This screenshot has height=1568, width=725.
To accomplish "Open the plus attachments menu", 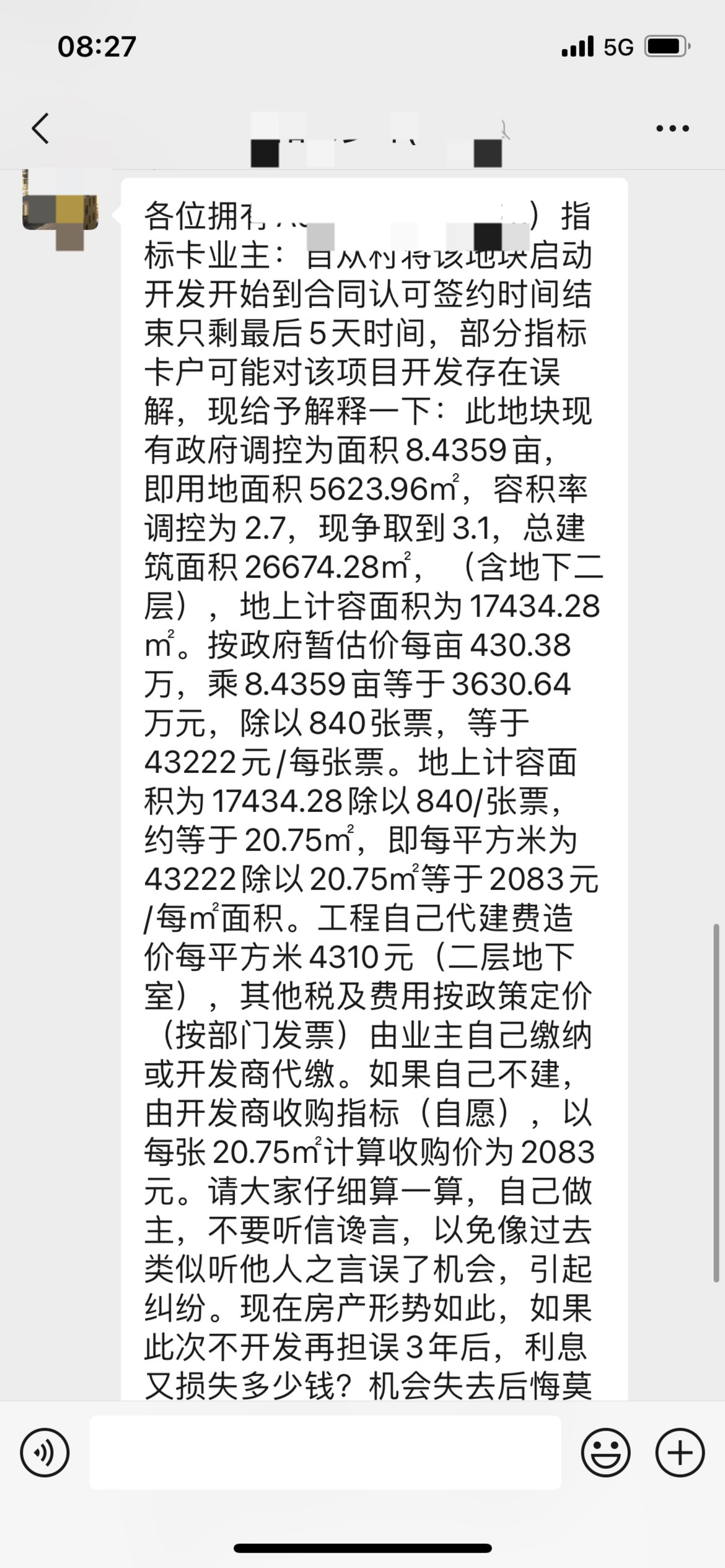I will tap(680, 1452).
